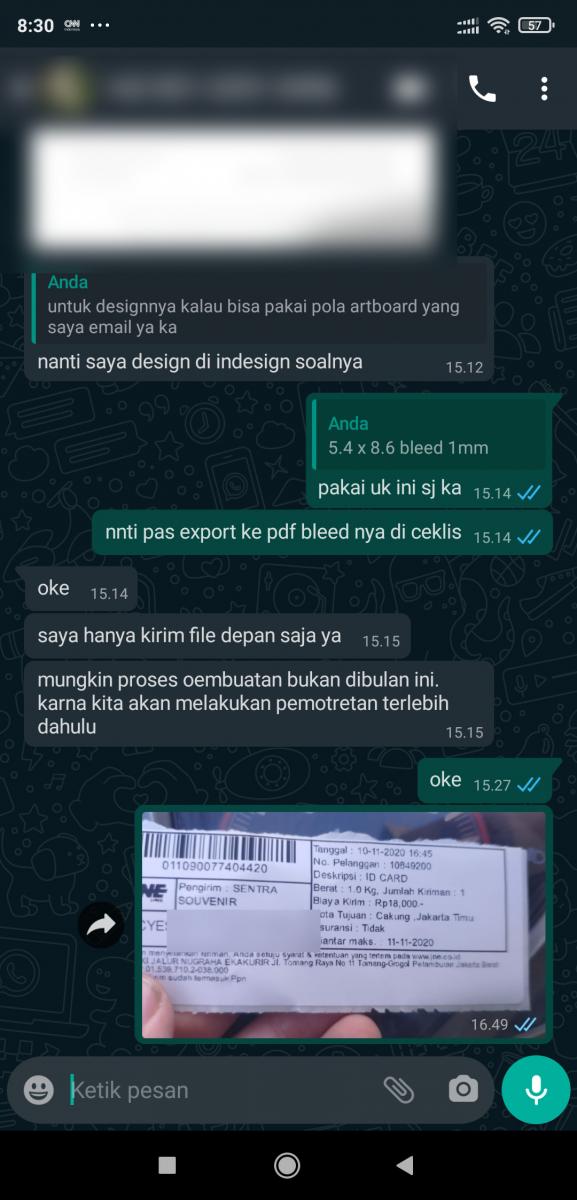Attach a file with the paperclip

(x=399, y=1089)
